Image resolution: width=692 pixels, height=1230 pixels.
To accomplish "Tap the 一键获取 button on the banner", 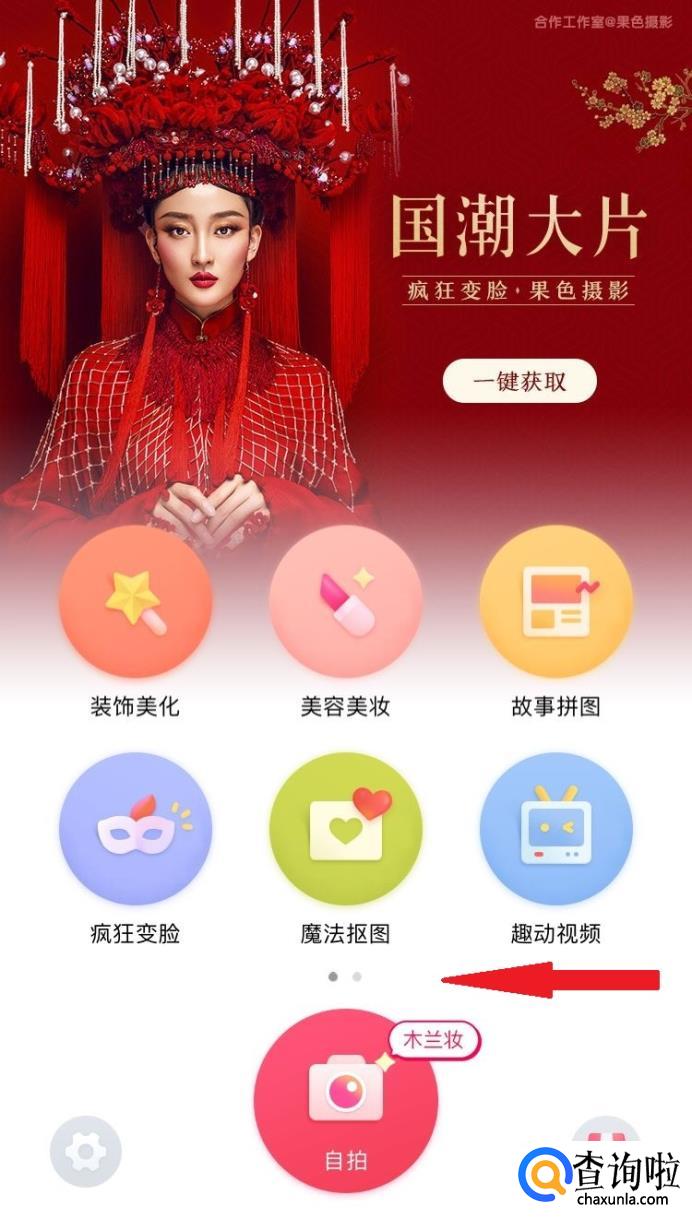I will tap(519, 381).
